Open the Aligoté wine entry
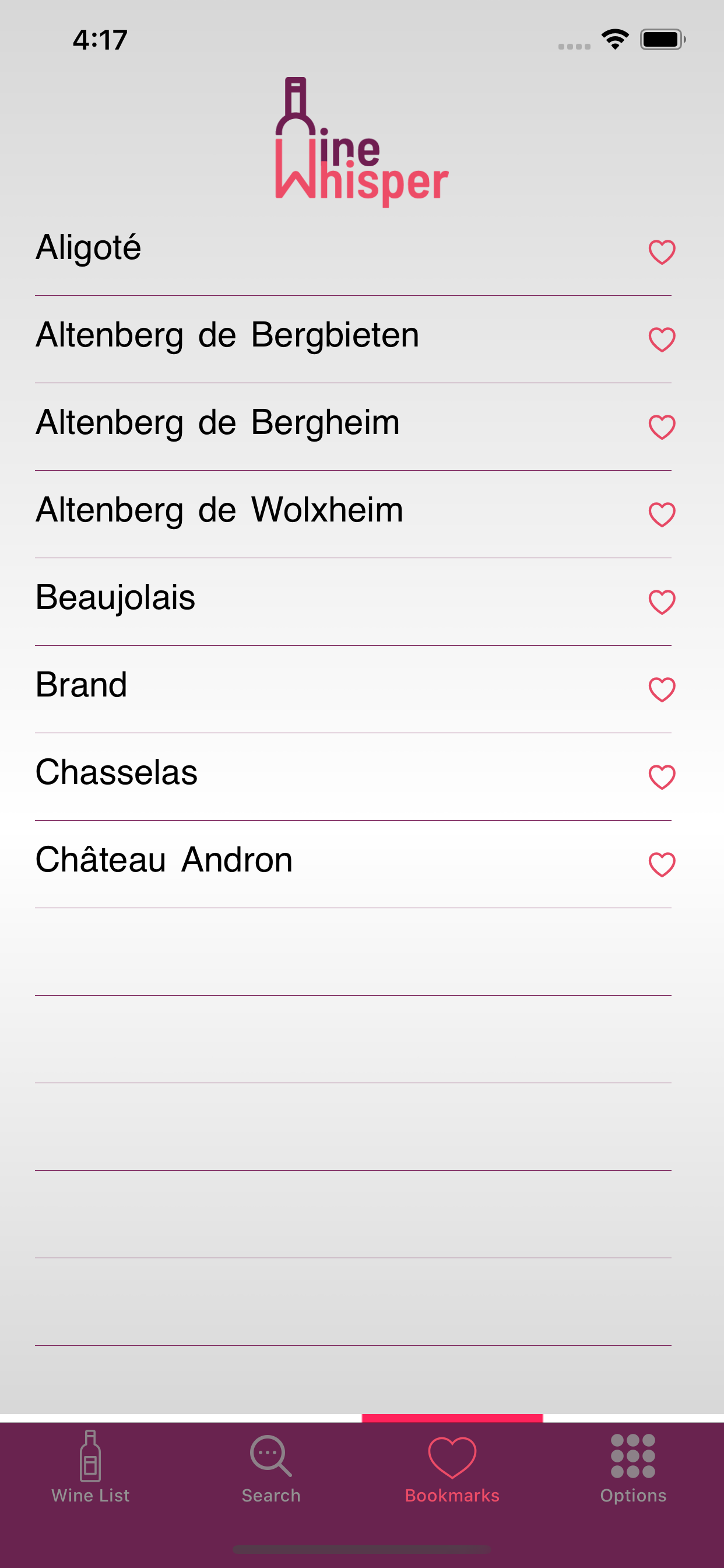Image resolution: width=724 pixels, height=1568 pixels. coord(89,248)
